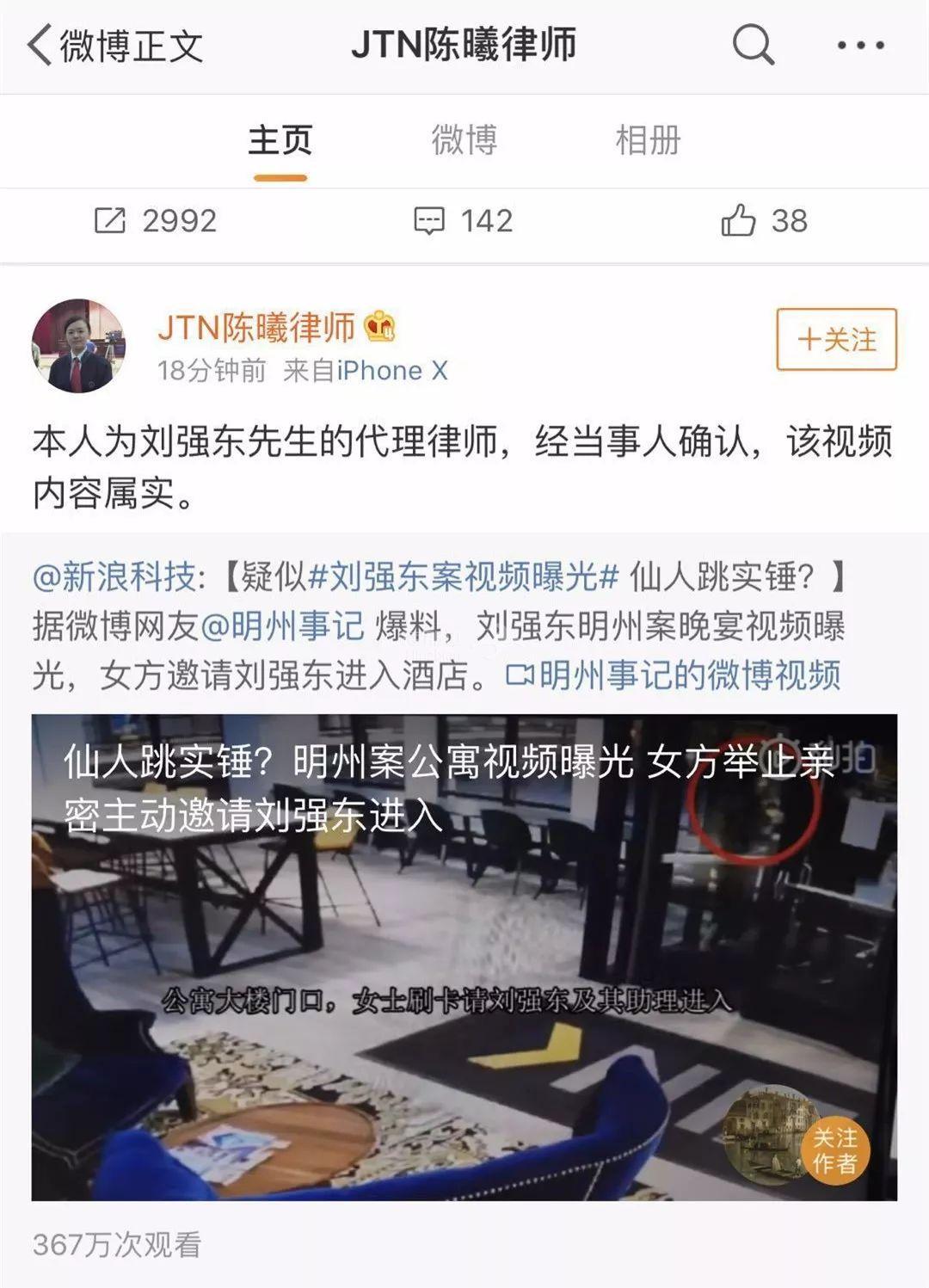Screen dimensions: 929x1288
Task: Switch to the 相册 tab
Action: pyautogui.click(x=647, y=140)
